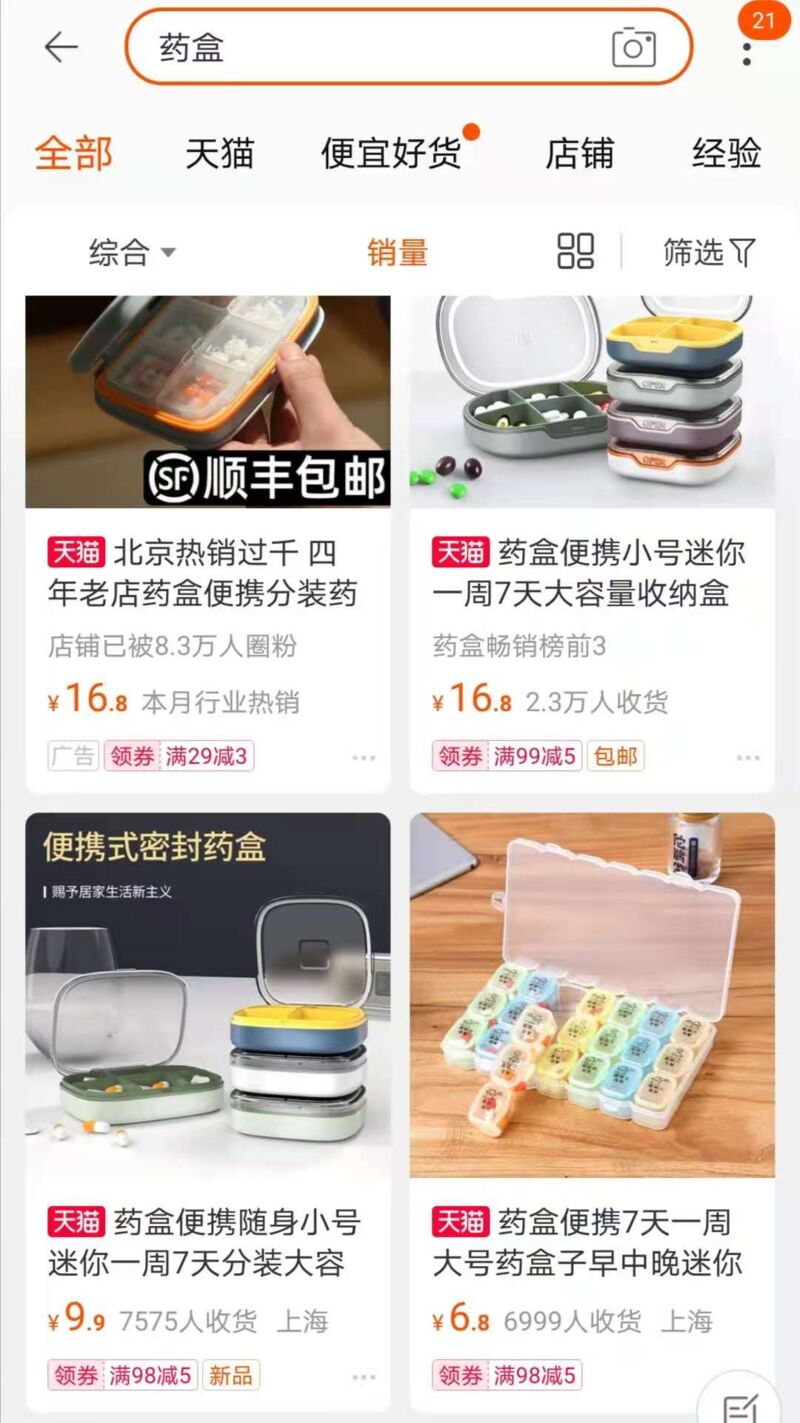Open camera image search
800x1423 pixels.
[x=633, y=47]
